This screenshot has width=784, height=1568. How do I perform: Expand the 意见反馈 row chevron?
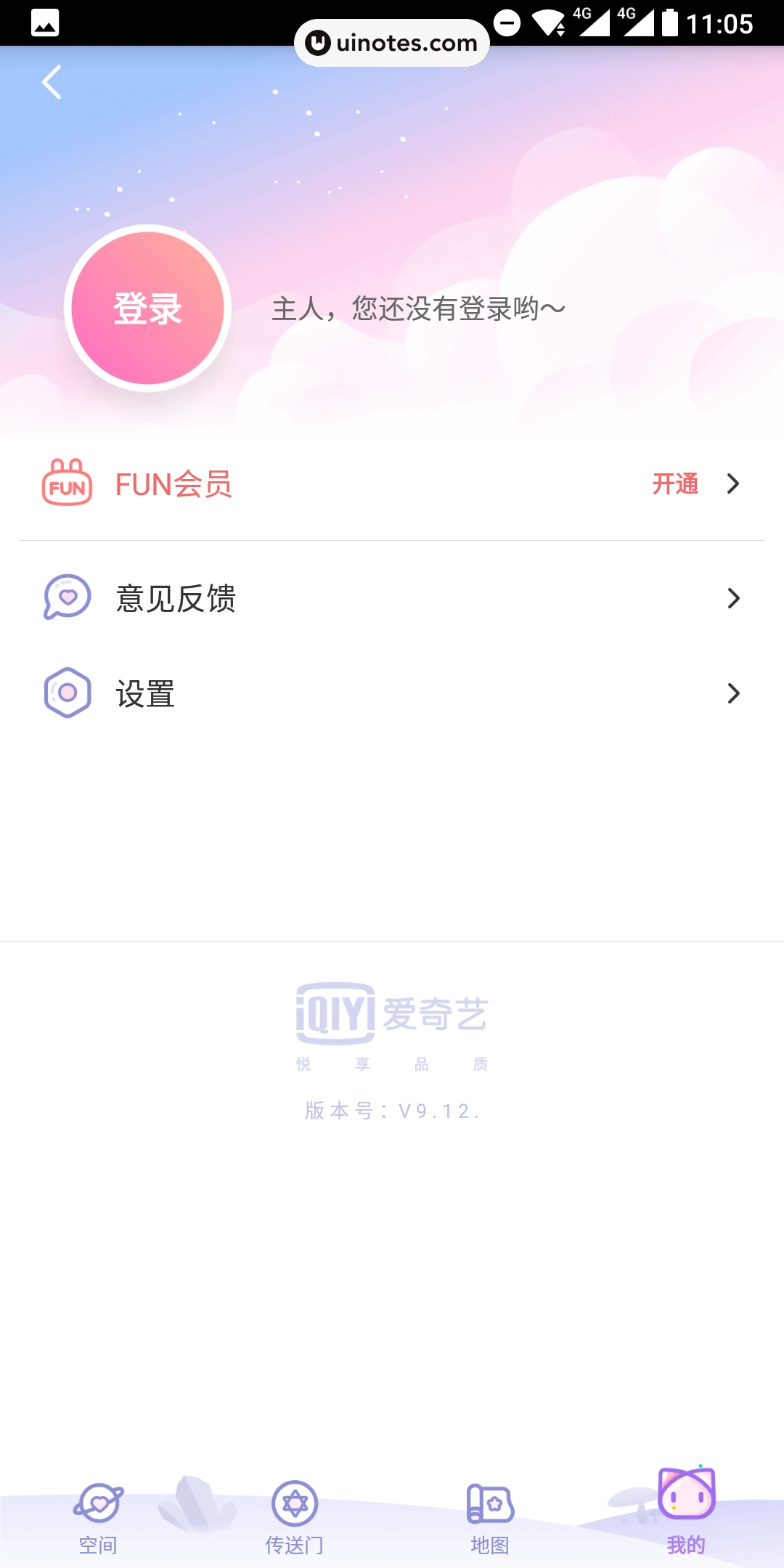735,598
